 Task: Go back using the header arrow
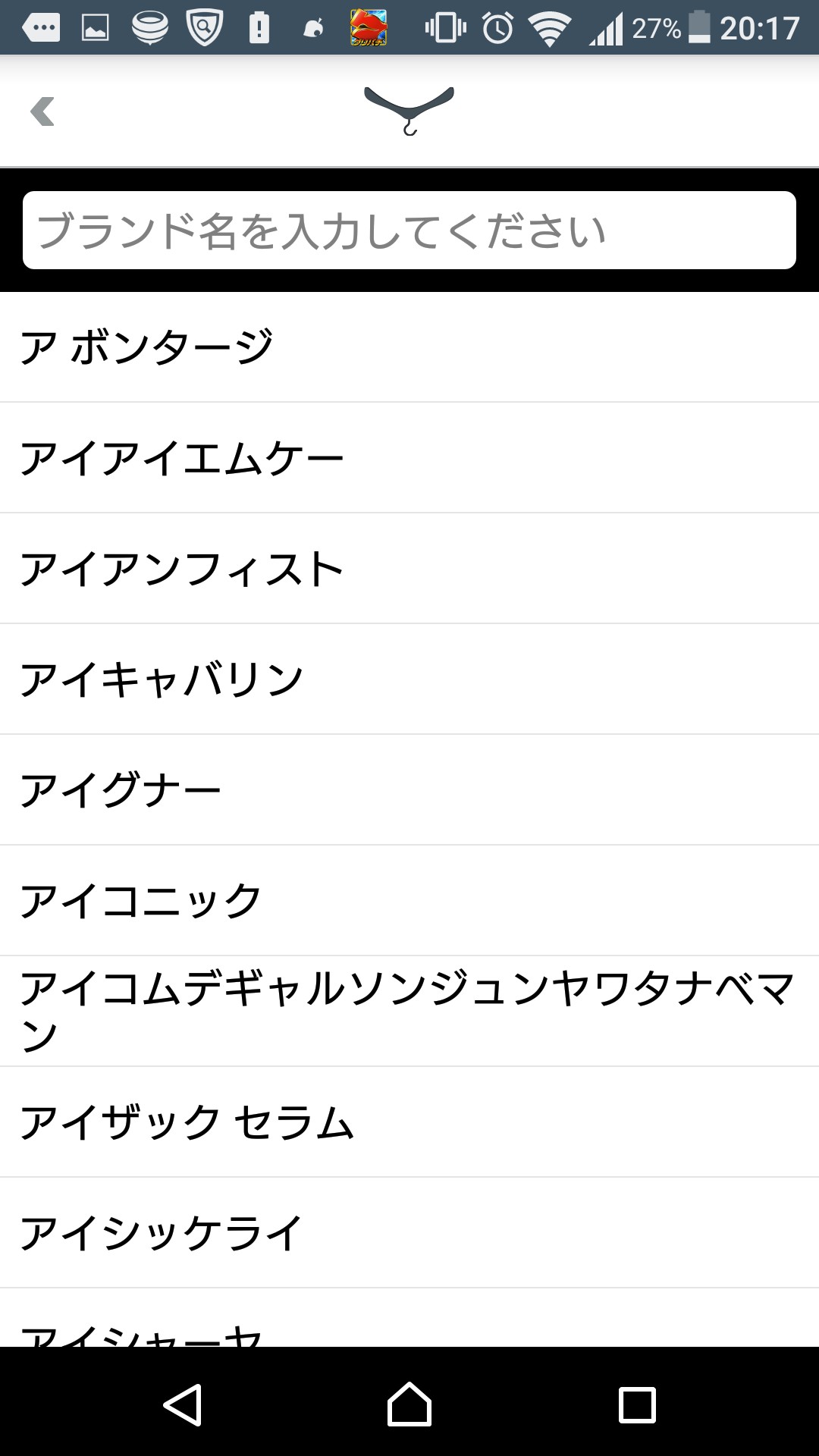pyautogui.click(x=42, y=111)
